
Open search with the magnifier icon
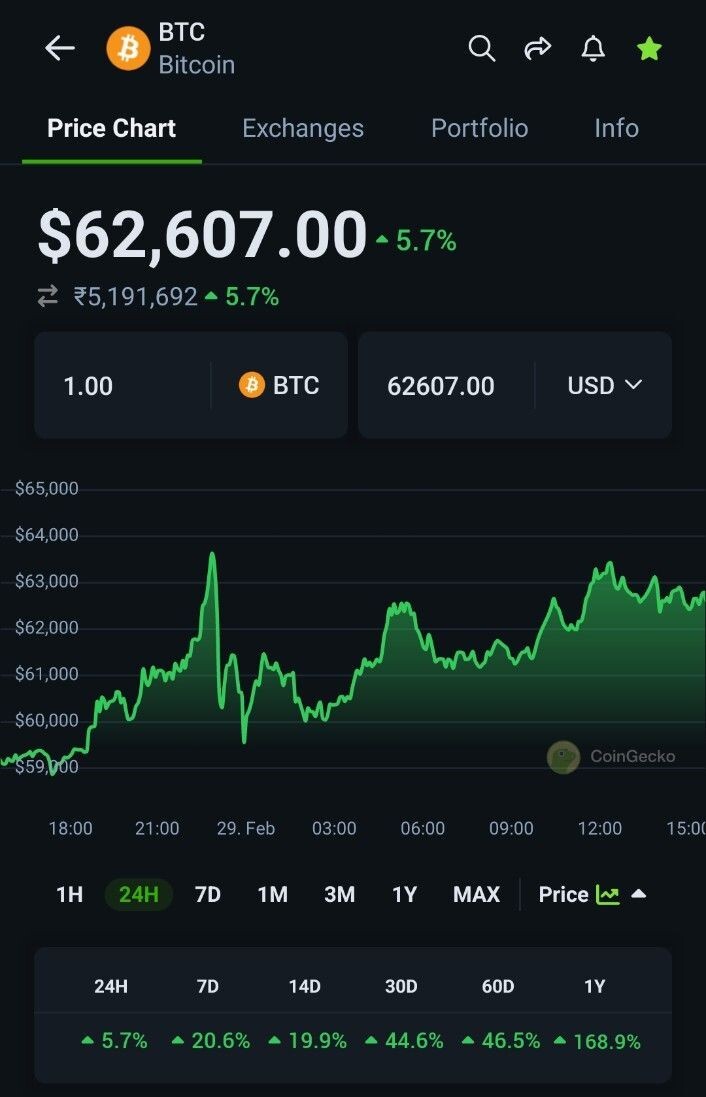click(482, 48)
